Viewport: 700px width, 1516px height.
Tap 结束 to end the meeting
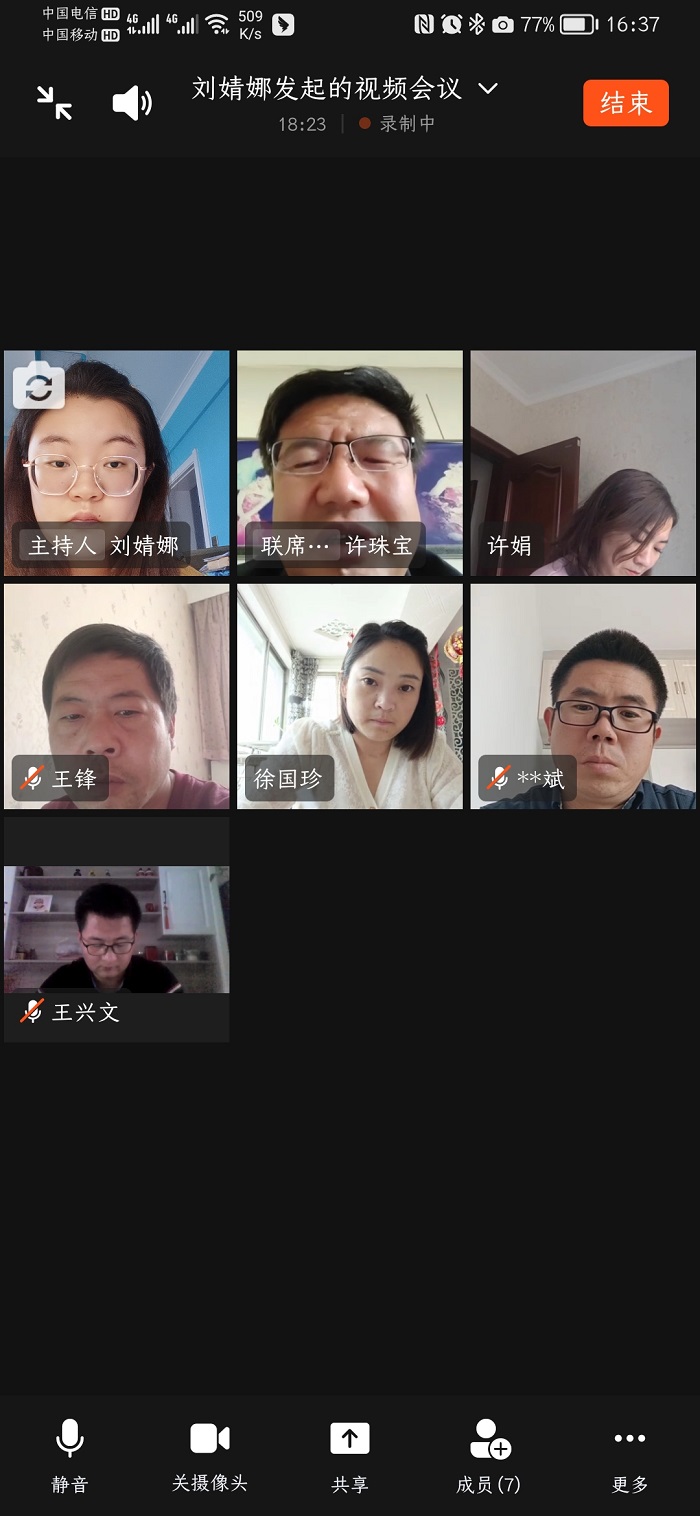coord(625,103)
